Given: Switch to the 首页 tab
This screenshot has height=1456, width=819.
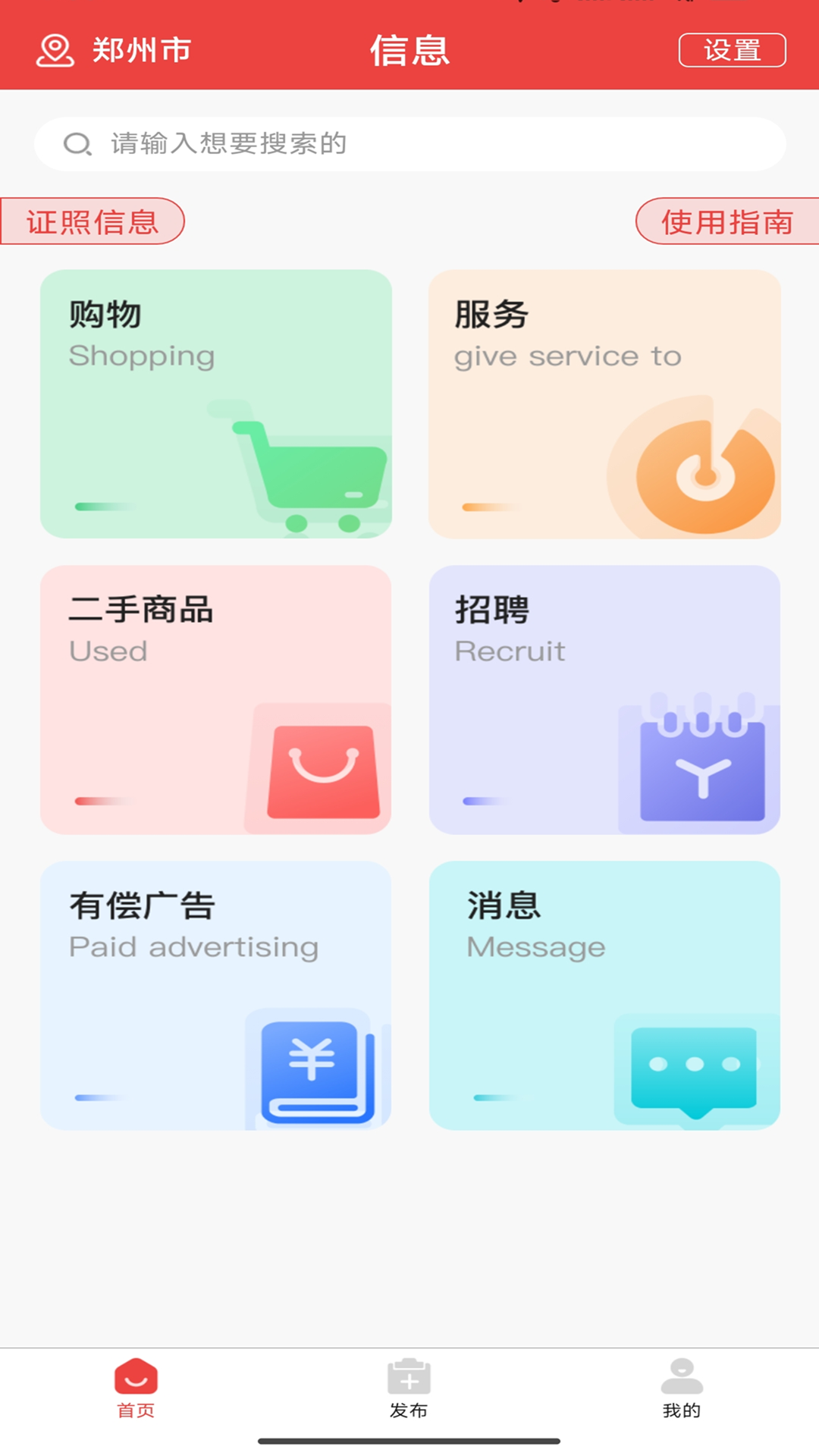Looking at the screenshot, I should tap(135, 1395).
